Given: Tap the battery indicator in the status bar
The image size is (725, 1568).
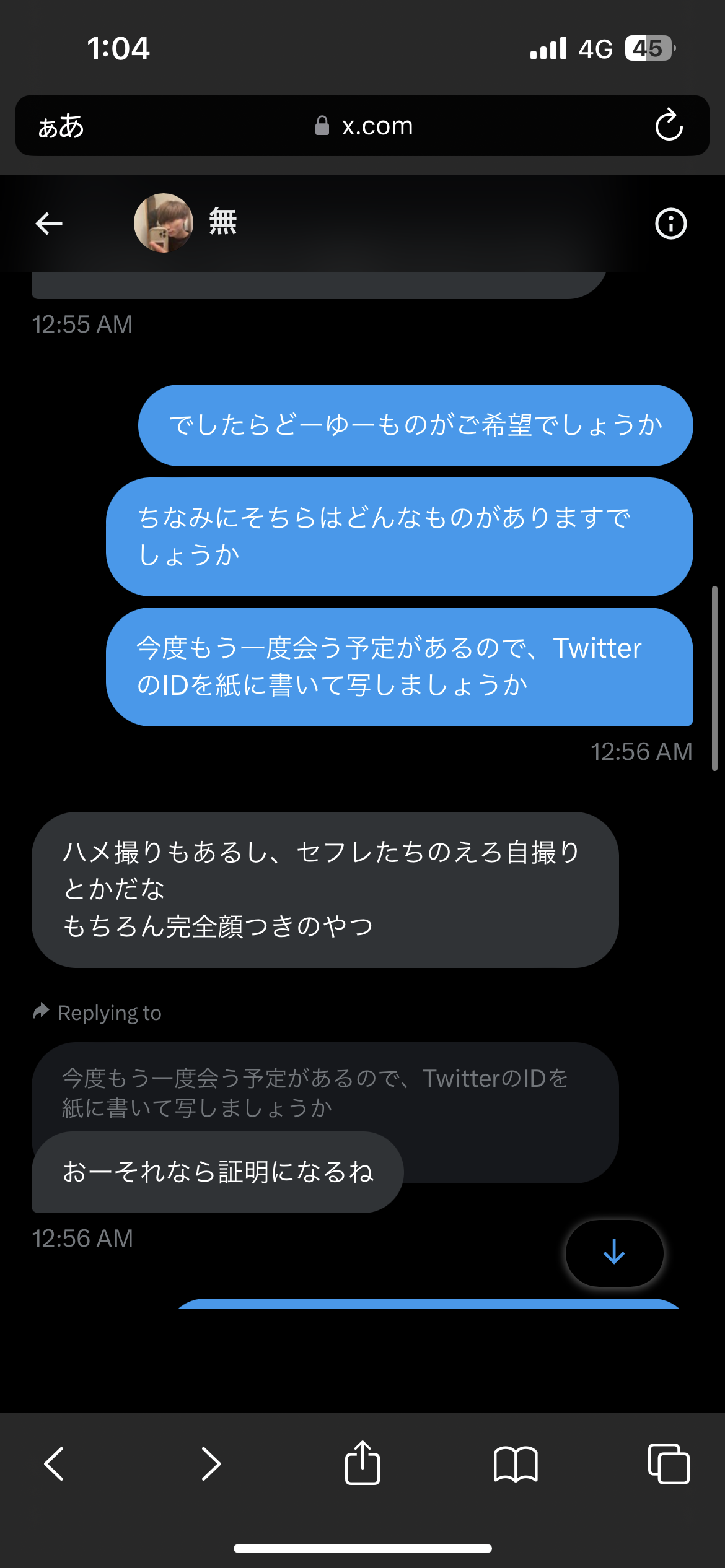Looking at the screenshot, I should pyautogui.click(x=650, y=48).
